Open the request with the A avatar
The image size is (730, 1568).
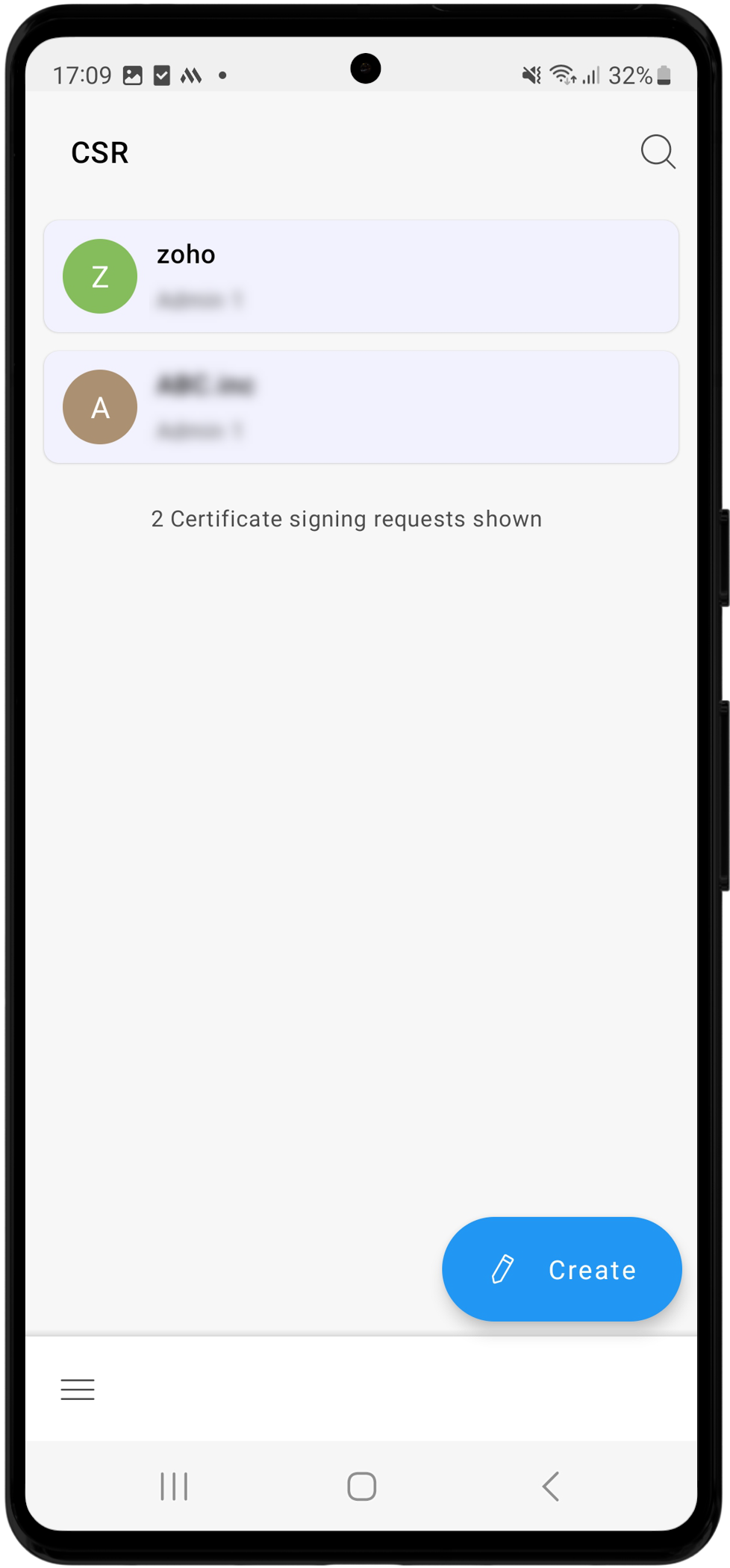[x=361, y=407]
